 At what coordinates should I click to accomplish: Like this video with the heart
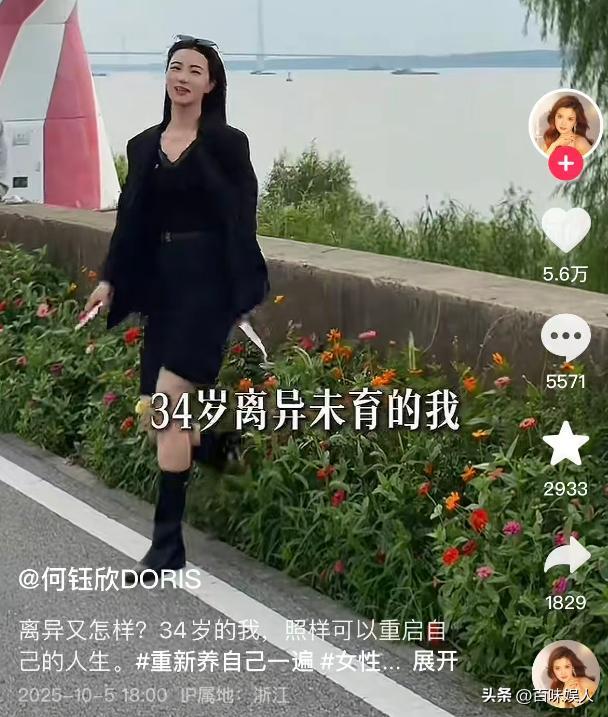566,230
